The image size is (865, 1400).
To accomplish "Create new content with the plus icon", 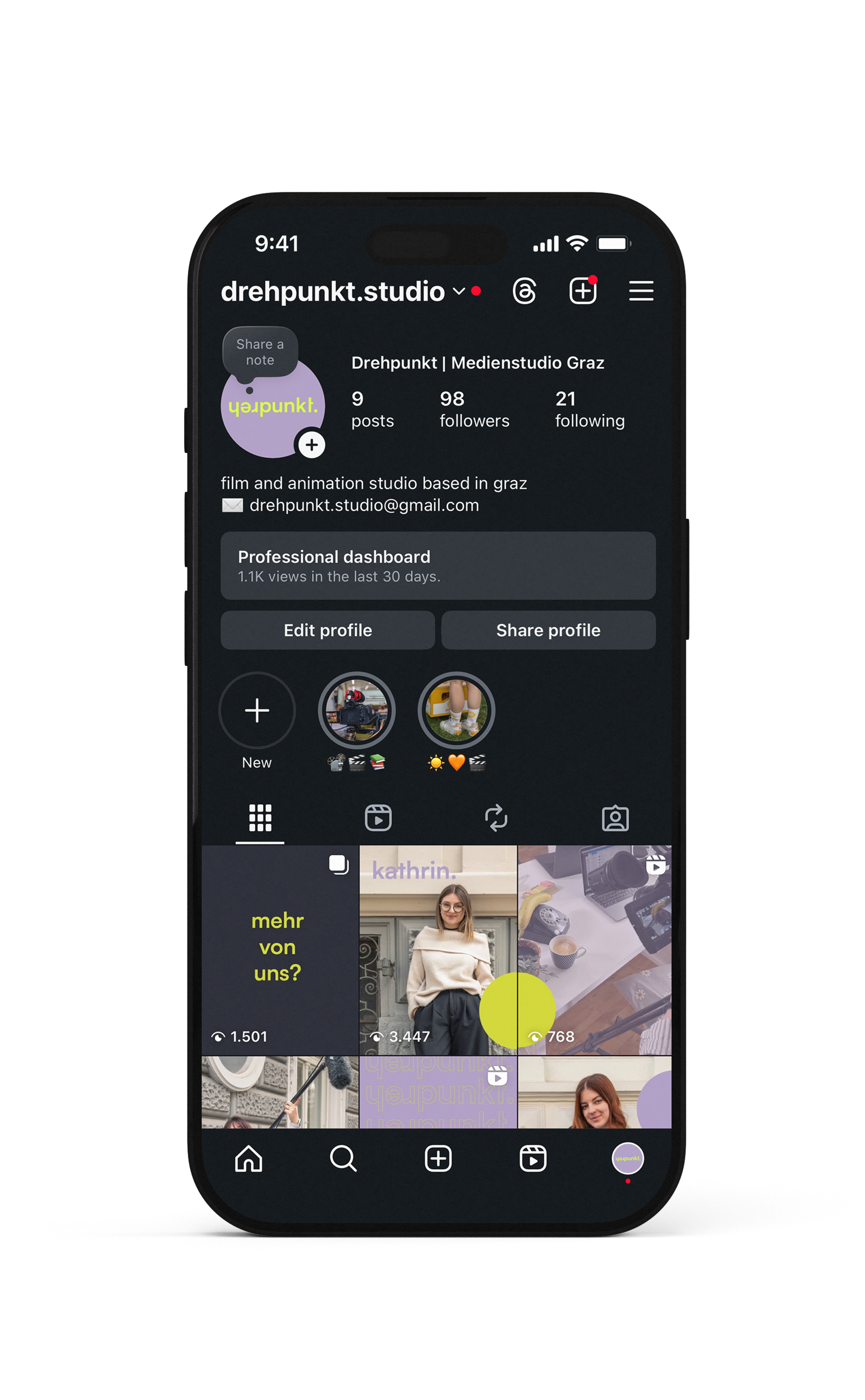I will (582, 290).
